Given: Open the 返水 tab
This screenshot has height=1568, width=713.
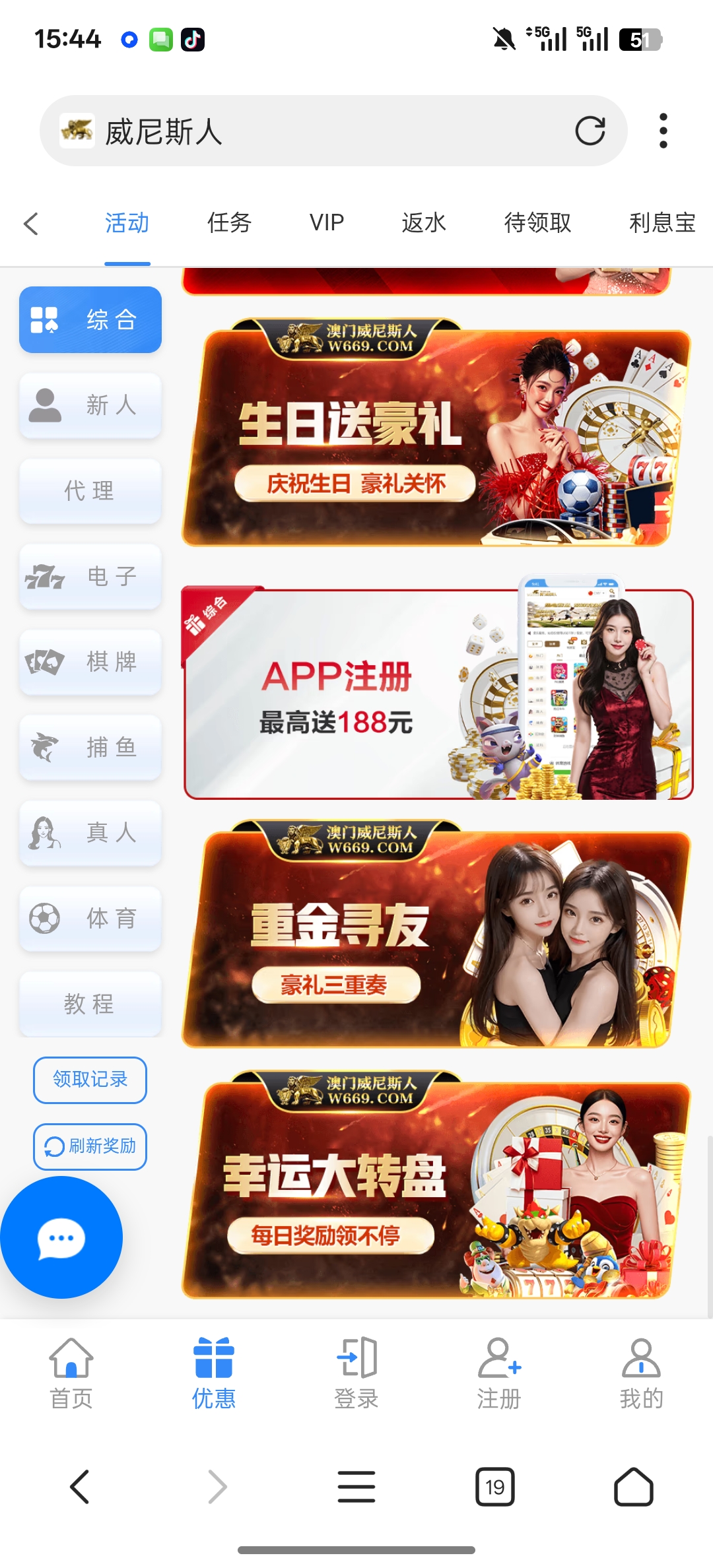Looking at the screenshot, I should coord(424,223).
